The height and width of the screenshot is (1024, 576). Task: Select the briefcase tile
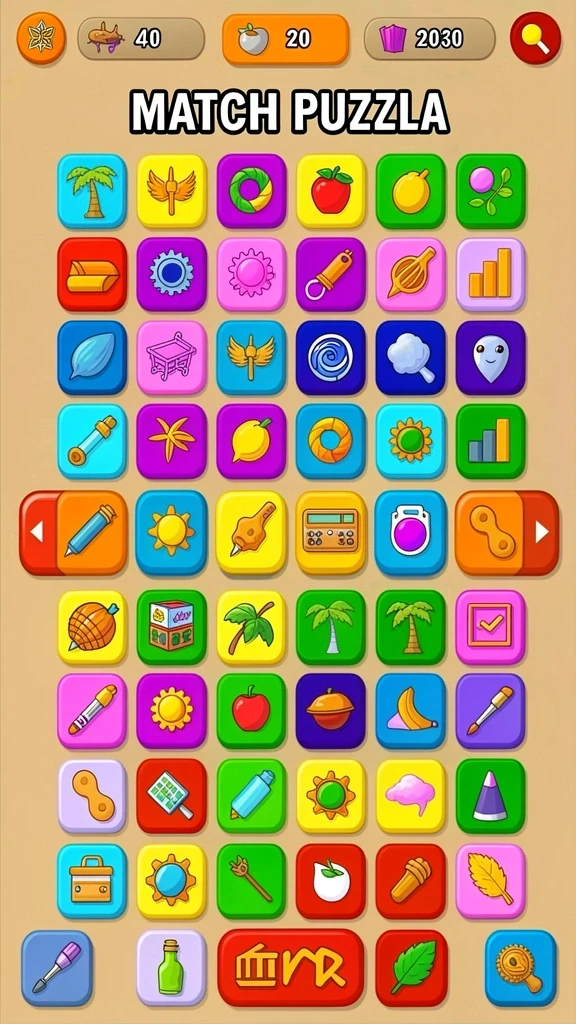tap(92, 880)
